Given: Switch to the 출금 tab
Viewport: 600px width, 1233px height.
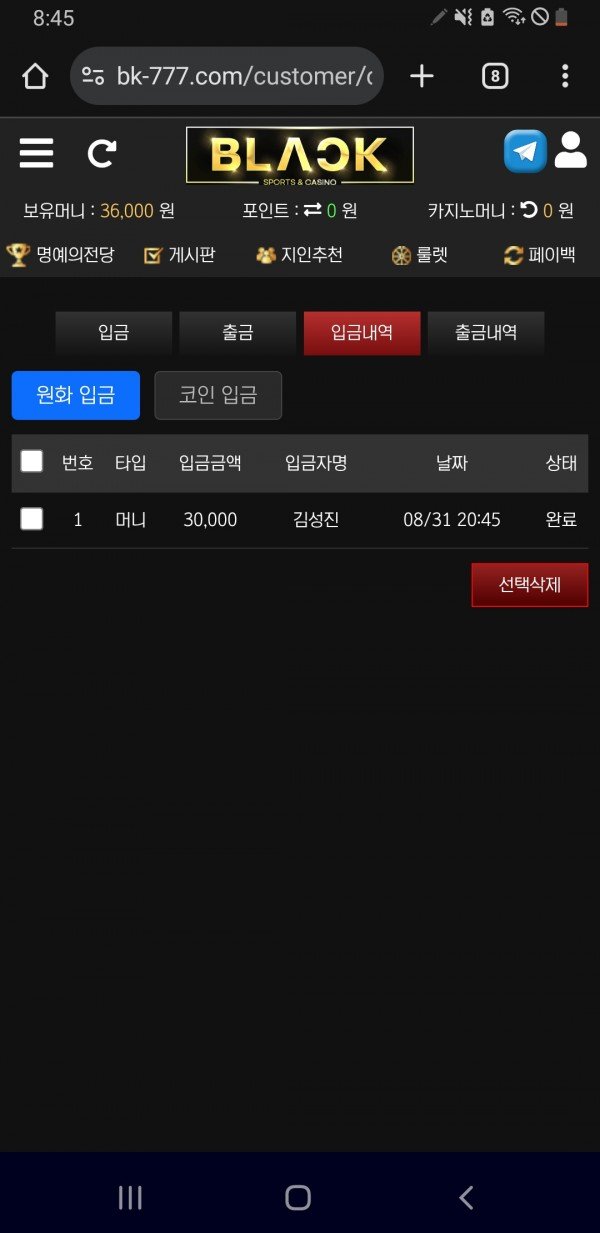Looking at the screenshot, I should coord(238,333).
